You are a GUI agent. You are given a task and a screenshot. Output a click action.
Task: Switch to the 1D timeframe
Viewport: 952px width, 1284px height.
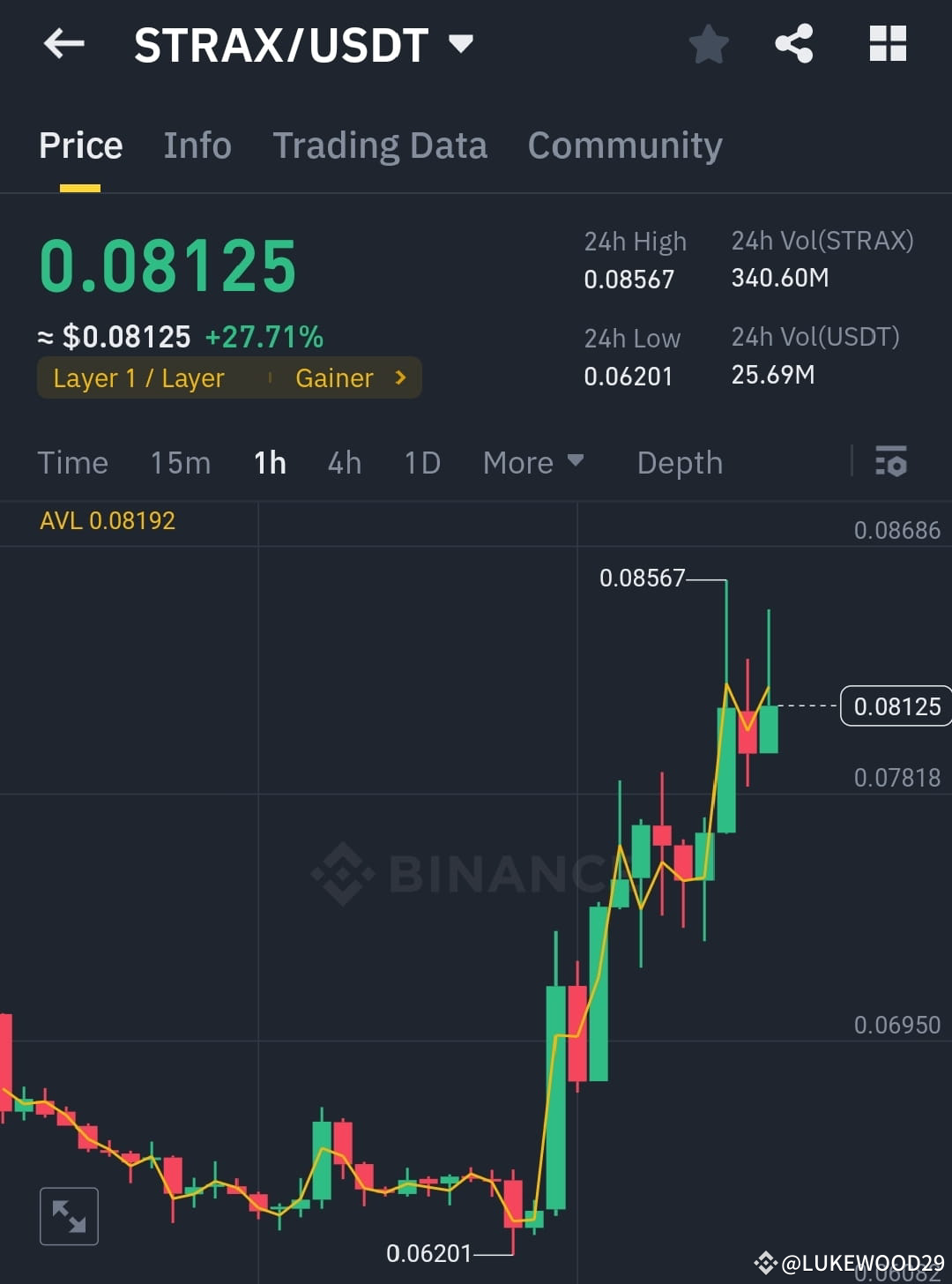(x=420, y=462)
